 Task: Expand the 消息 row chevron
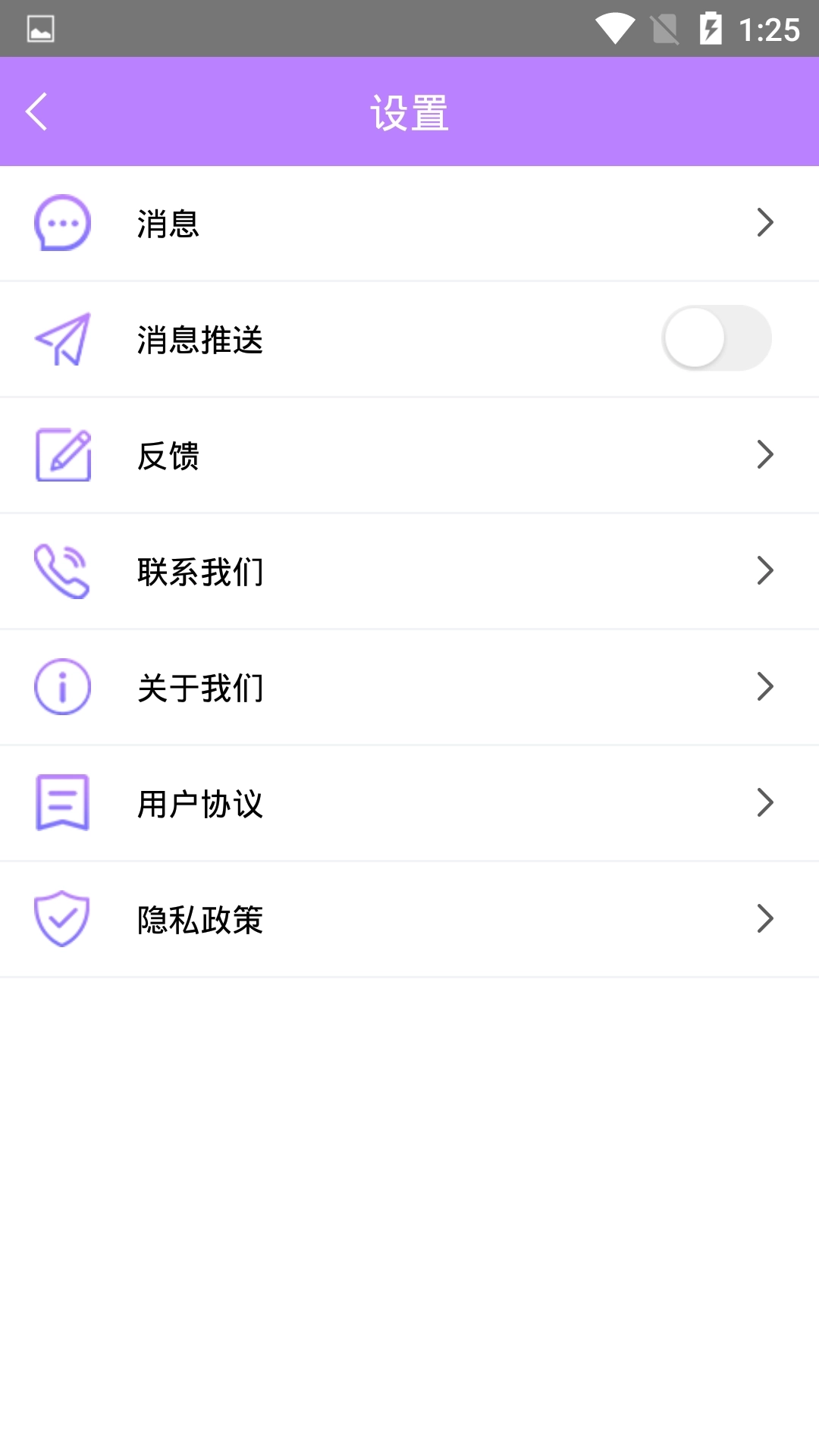[x=766, y=222]
